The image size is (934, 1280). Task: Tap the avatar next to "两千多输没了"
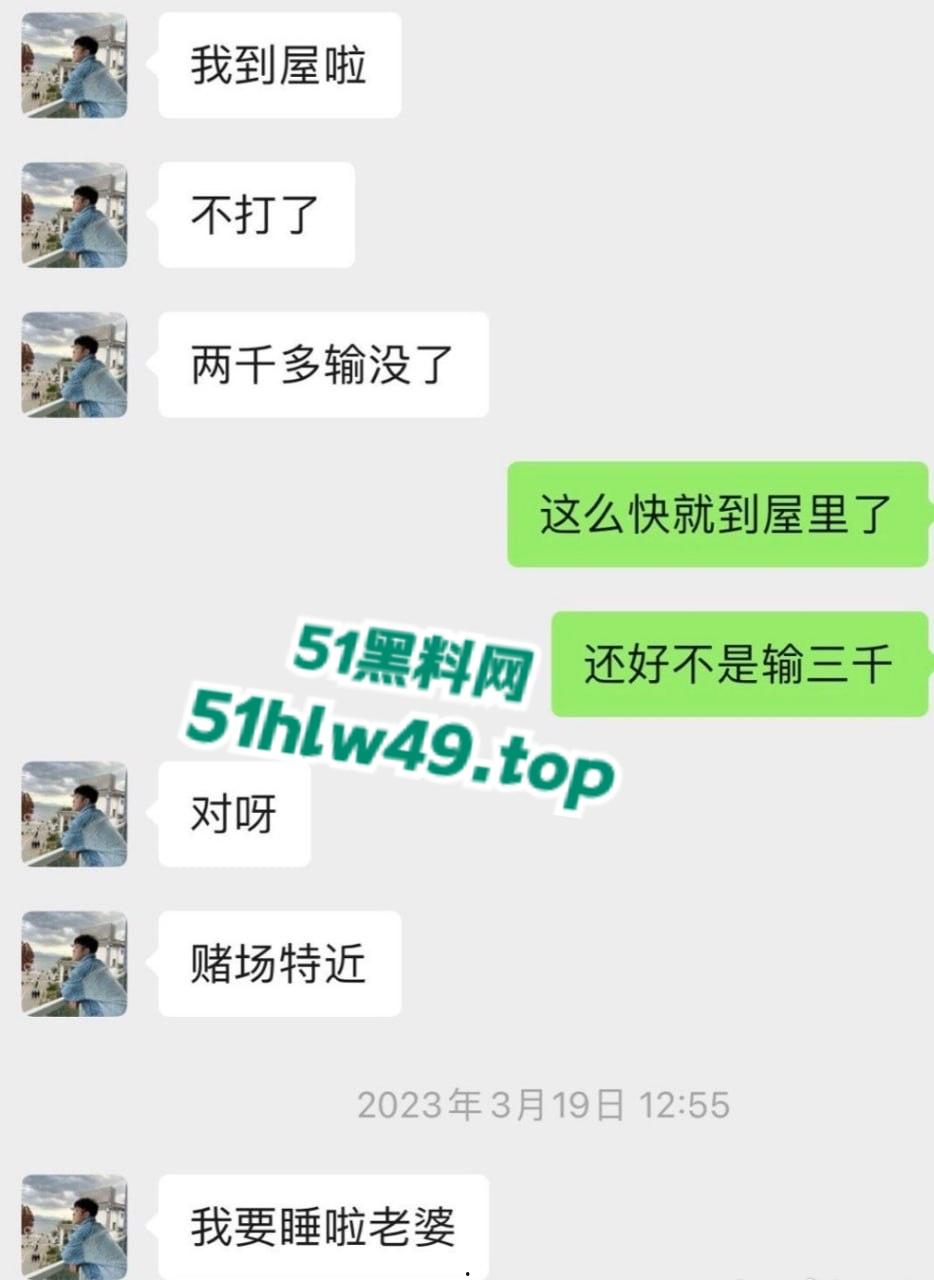pos(73,365)
